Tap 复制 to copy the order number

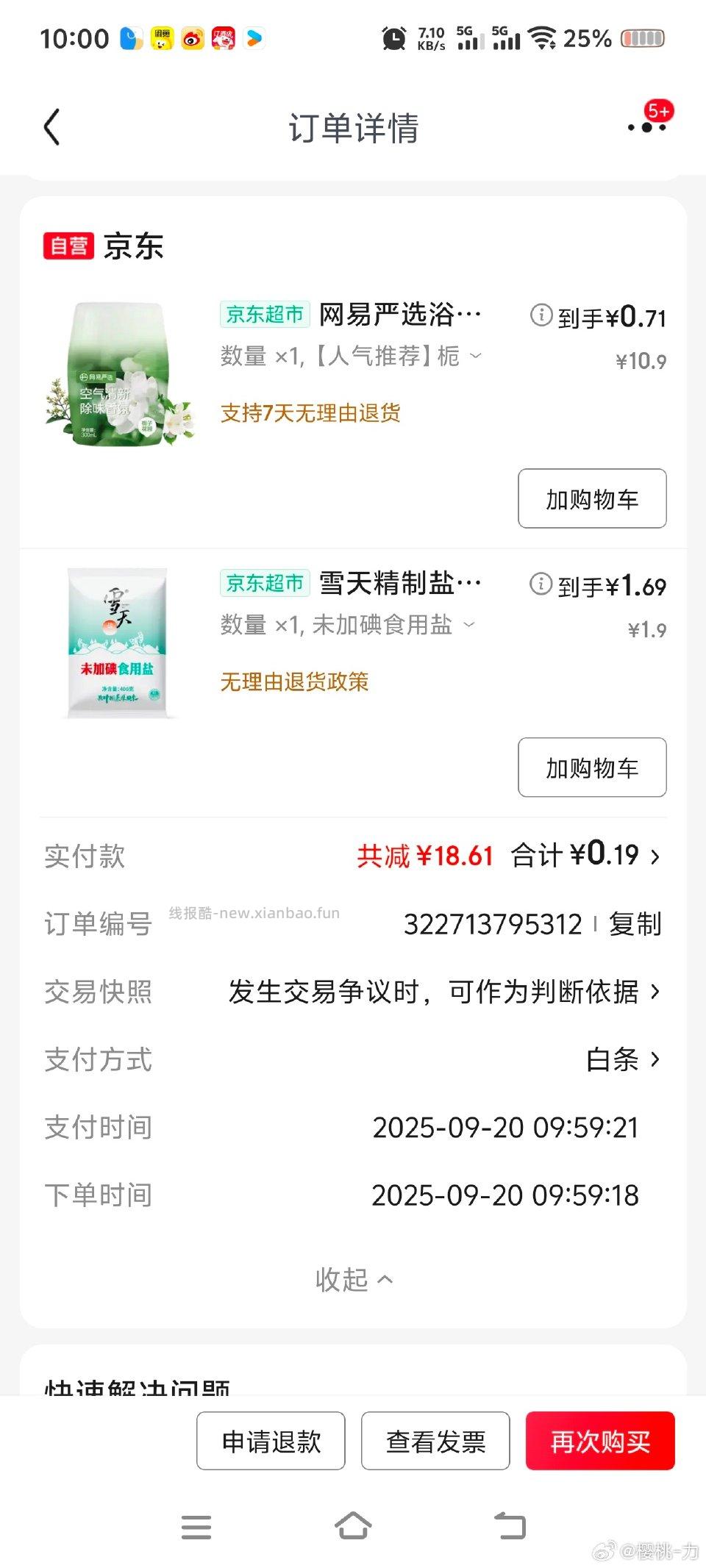click(x=636, y=925)
